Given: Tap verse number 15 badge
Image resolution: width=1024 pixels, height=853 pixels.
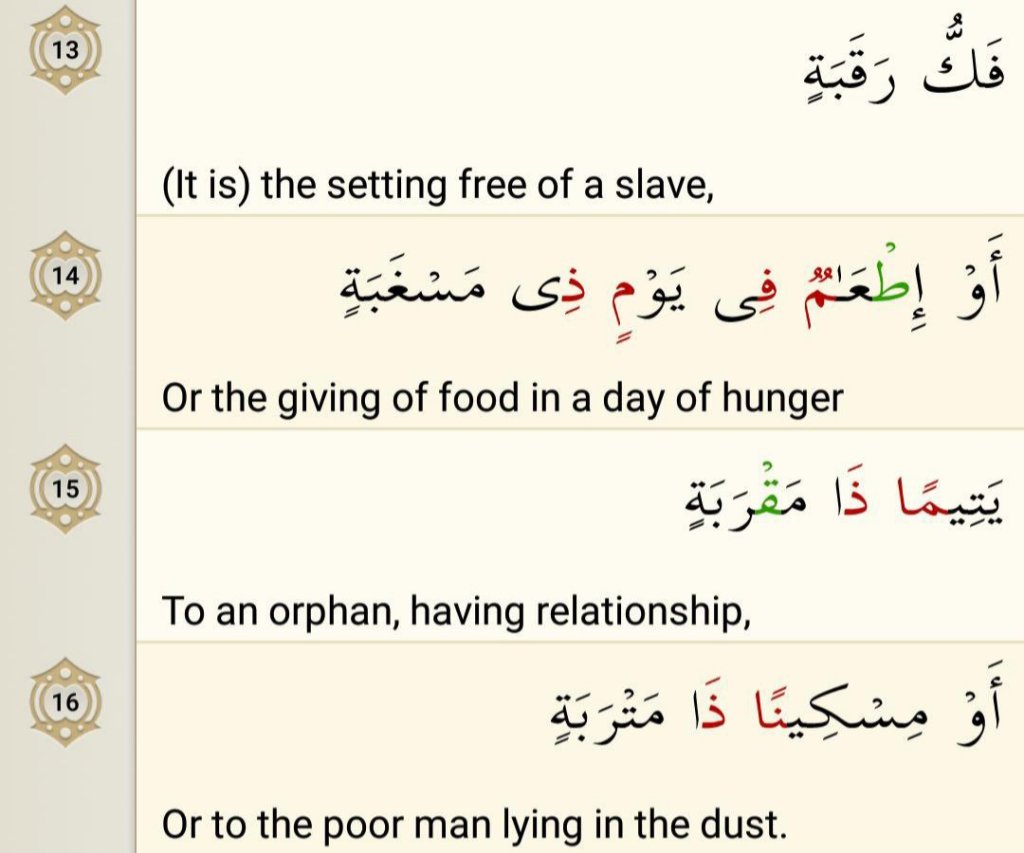Looking at the screenshot, I should (65, 489).
